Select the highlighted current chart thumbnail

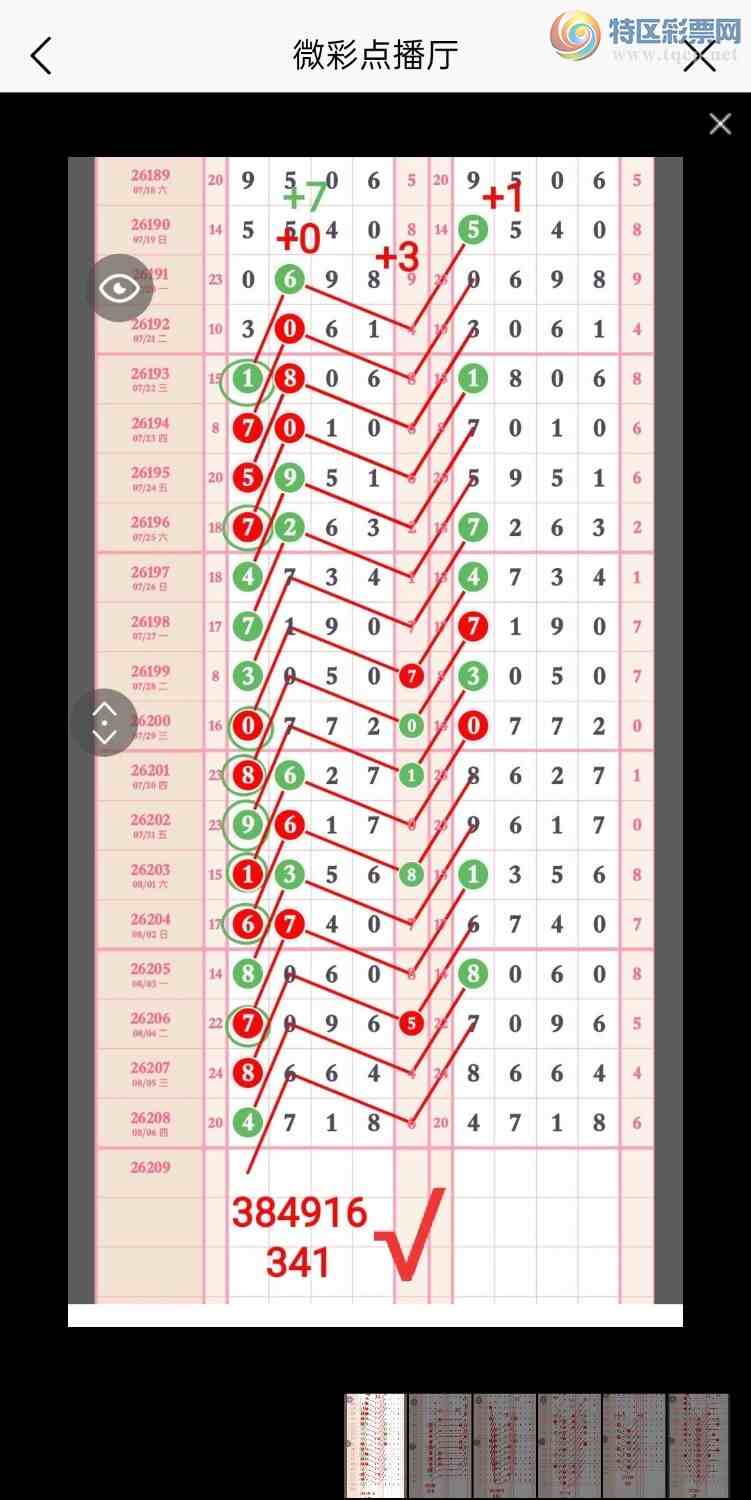pos(375,1445)
